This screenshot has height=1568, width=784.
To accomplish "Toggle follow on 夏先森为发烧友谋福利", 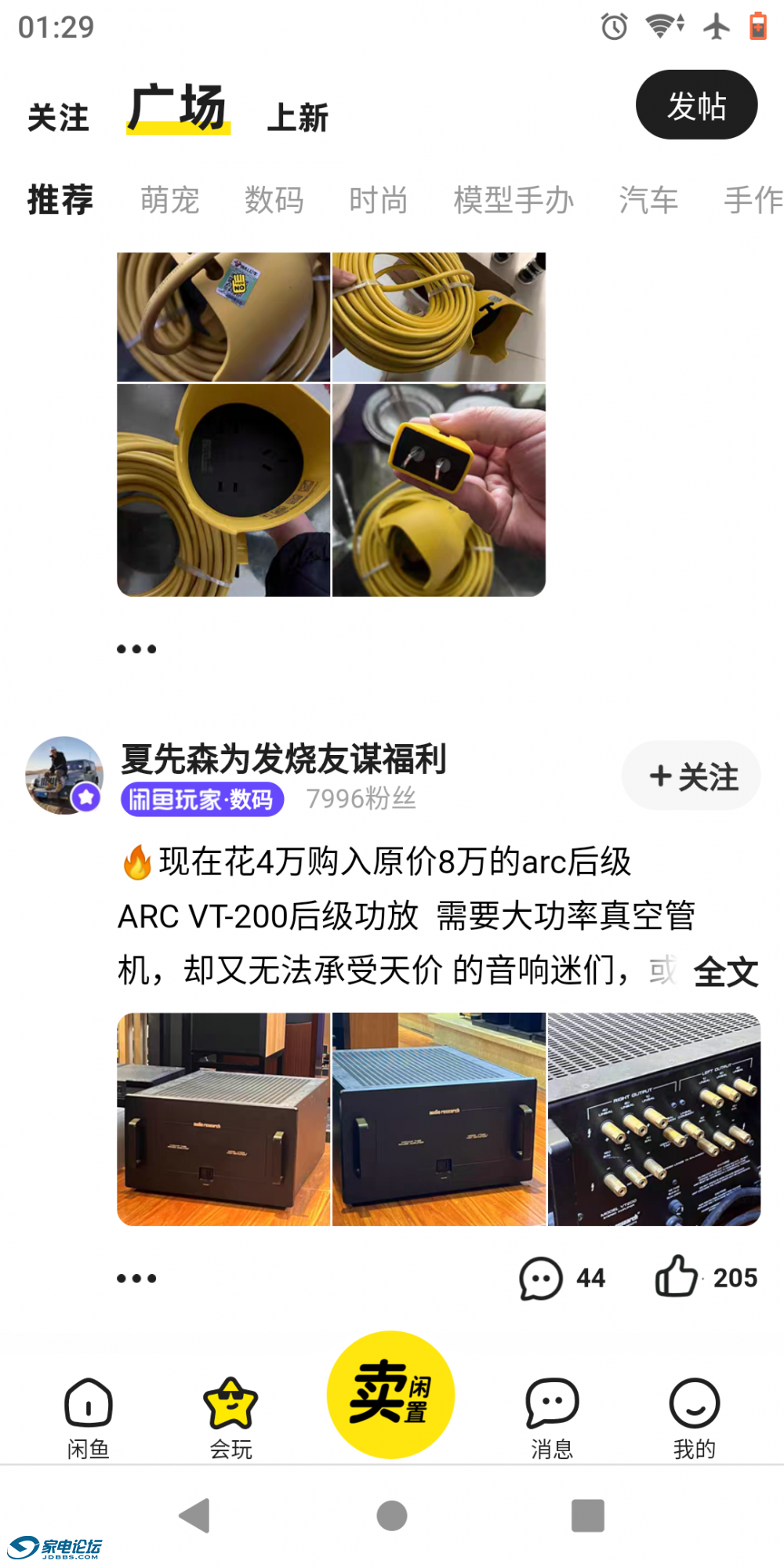I will pos(691,775).
